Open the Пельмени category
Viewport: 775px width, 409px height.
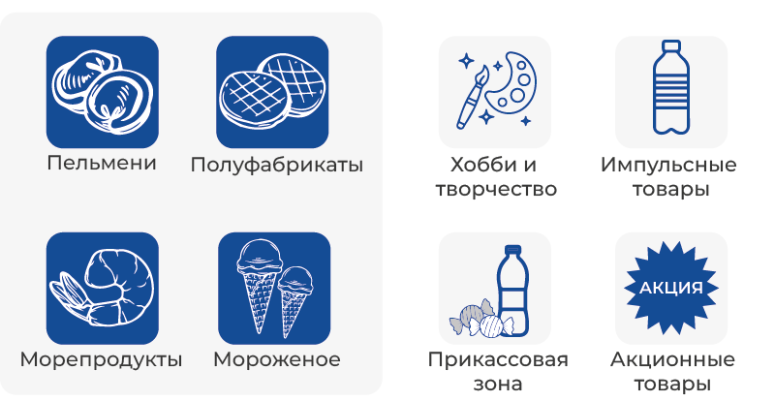(x=102, y=92)
